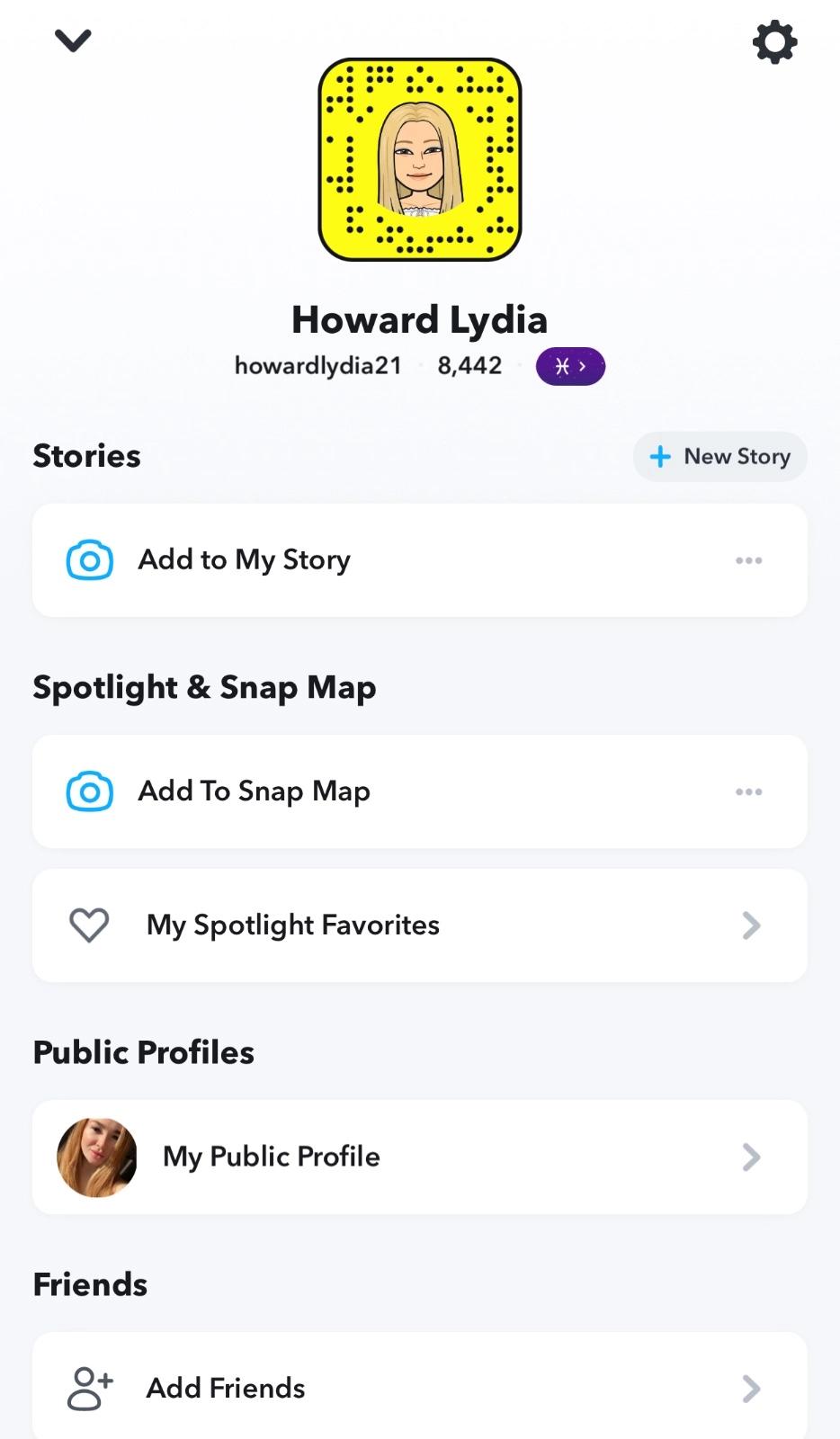Viewport: 840px width, 1439px height.
Task: Choose Add To Snap Map
Action: (x=254, y=791)
